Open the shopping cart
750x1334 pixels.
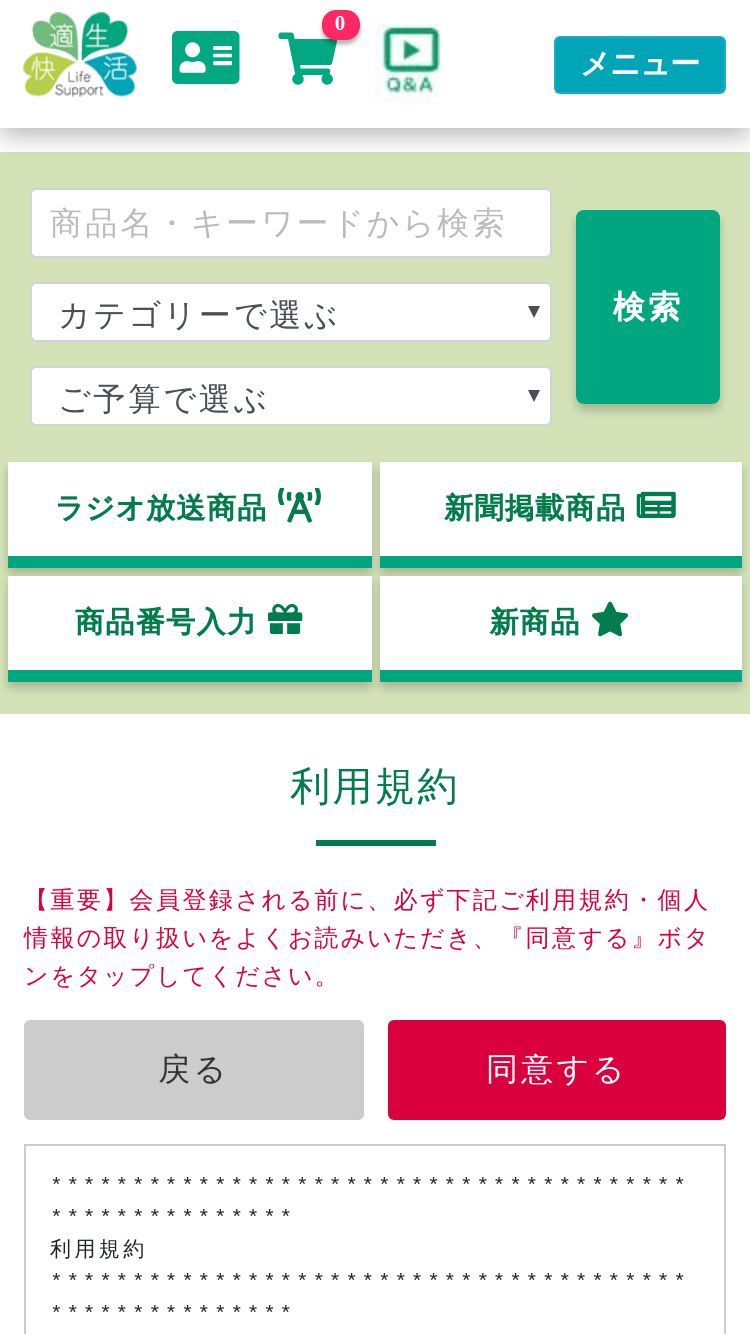click(x=308, y=59)
